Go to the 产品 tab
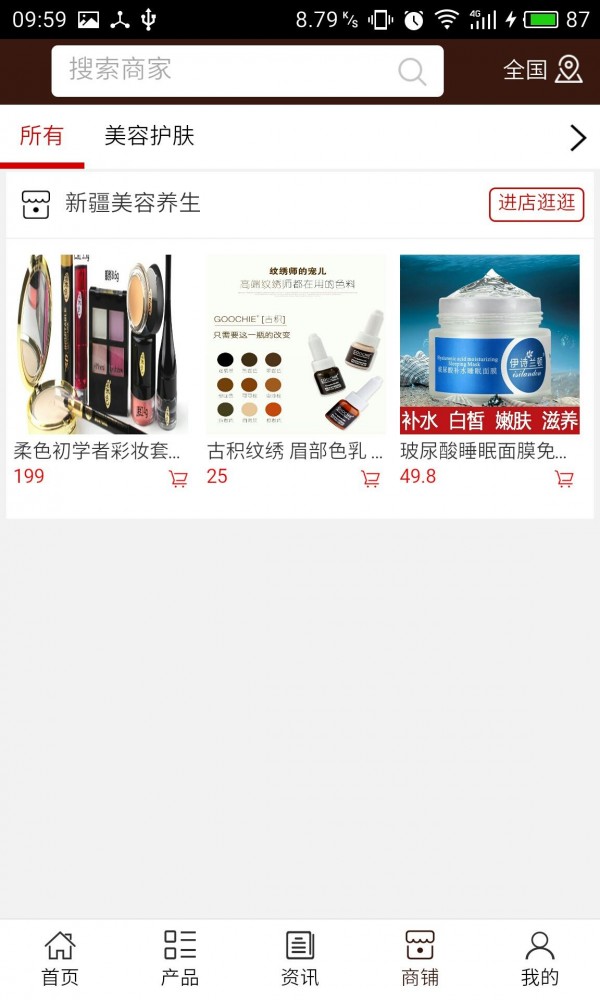Screen dimensions: 600x1000 coord(180,958)
